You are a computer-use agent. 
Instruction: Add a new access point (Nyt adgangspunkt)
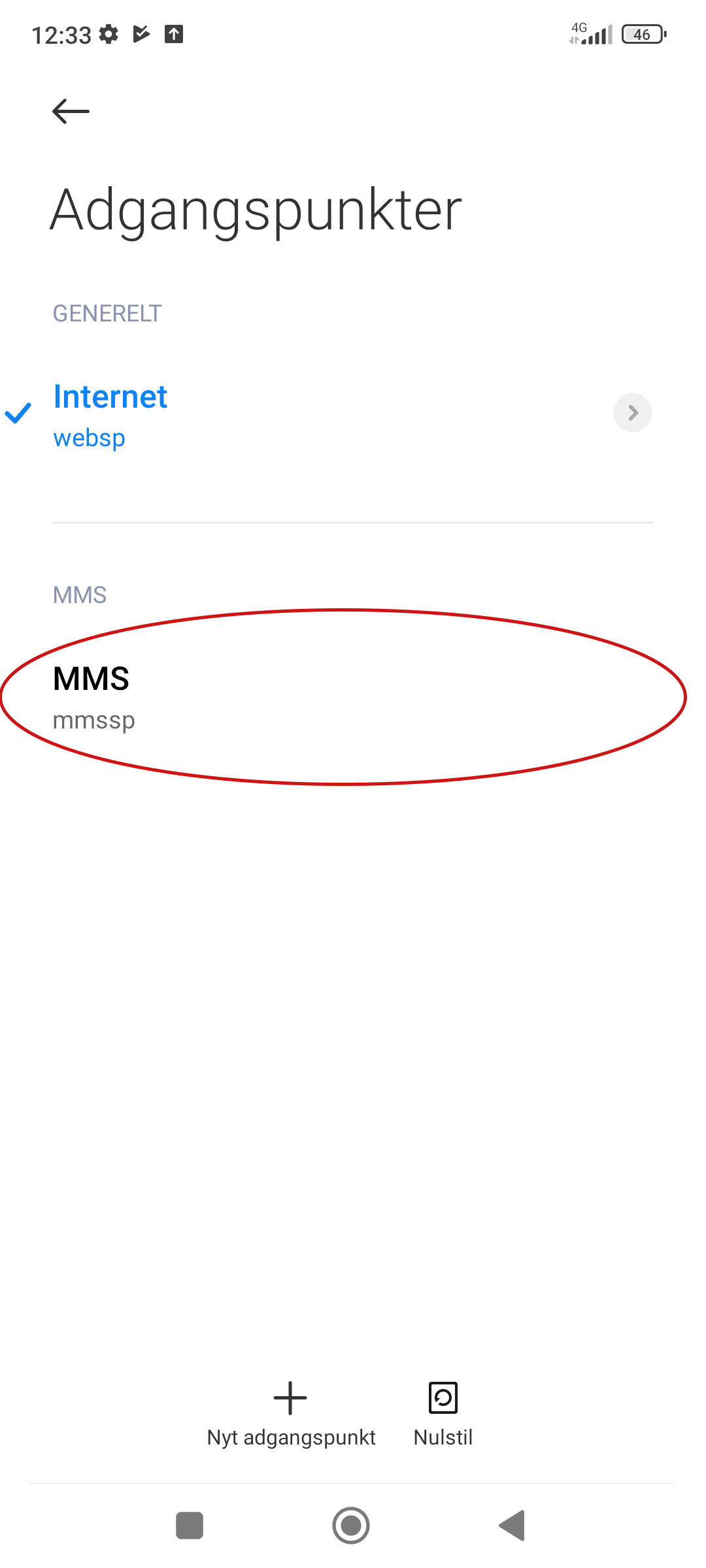291,1414
